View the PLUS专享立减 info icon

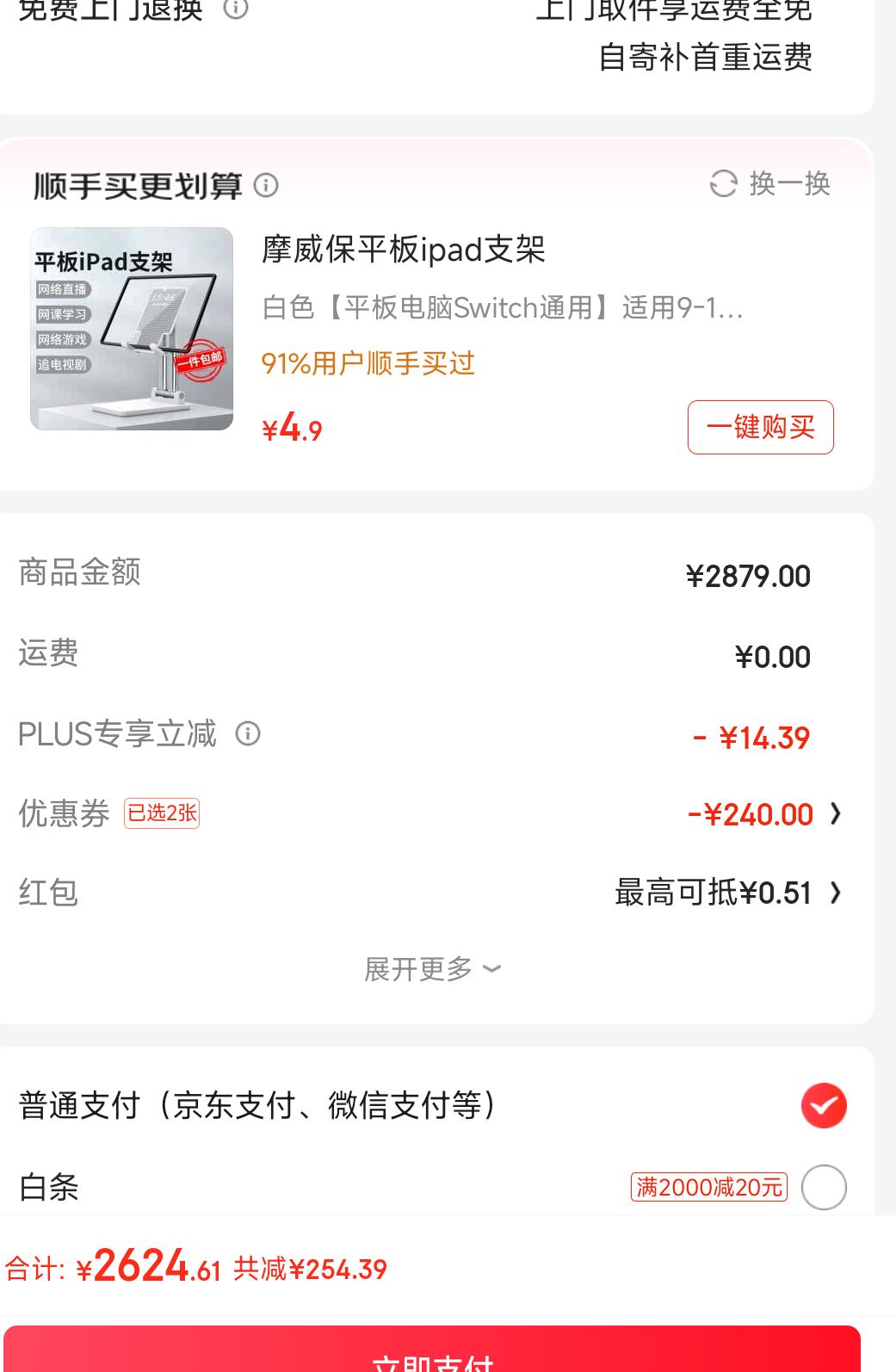pyautogui.click(x=248, y=734)
